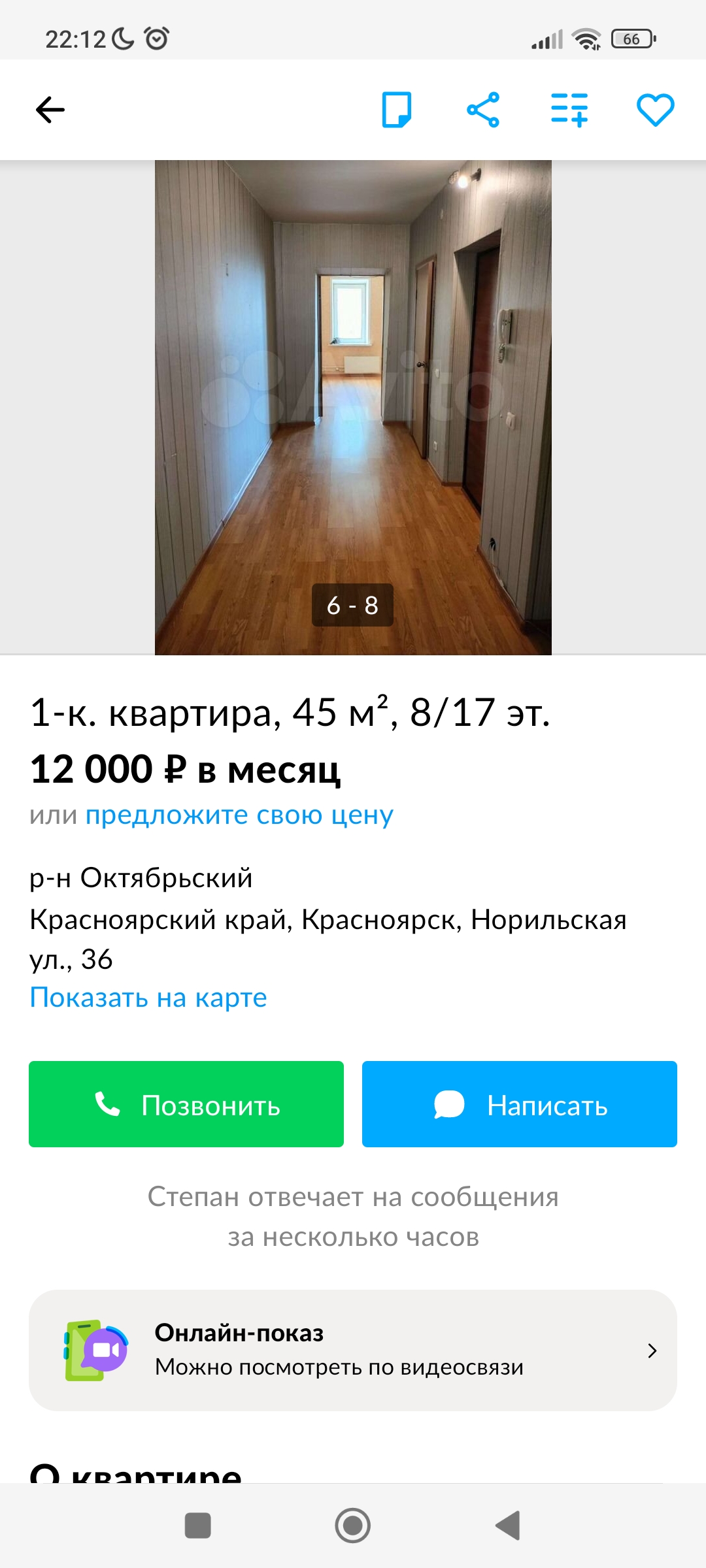Screen dimensions: 706x1568
Task: Tap the system home button
Action: pos(353,1526)
